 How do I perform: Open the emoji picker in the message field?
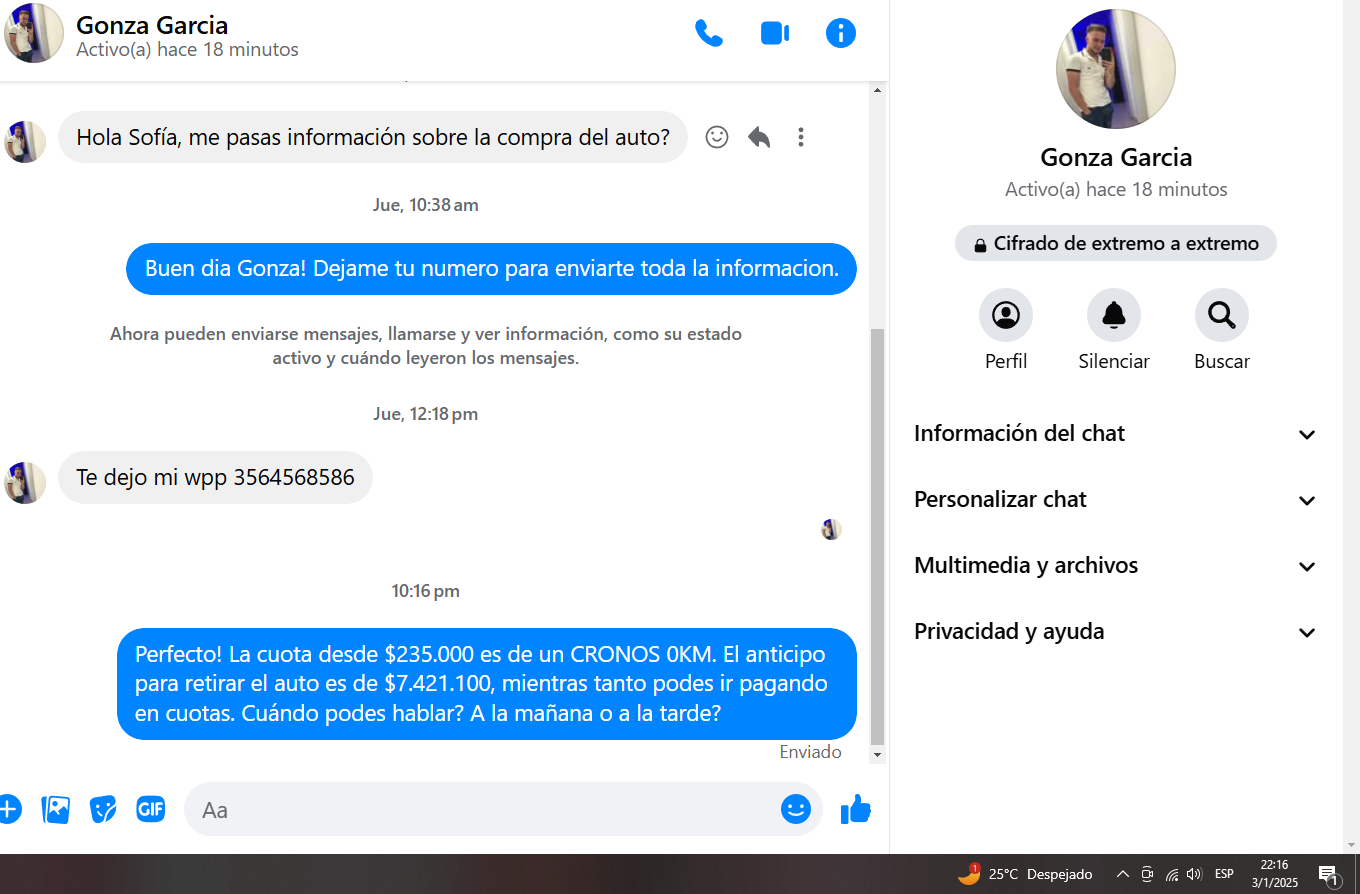[x=796, y=809]
